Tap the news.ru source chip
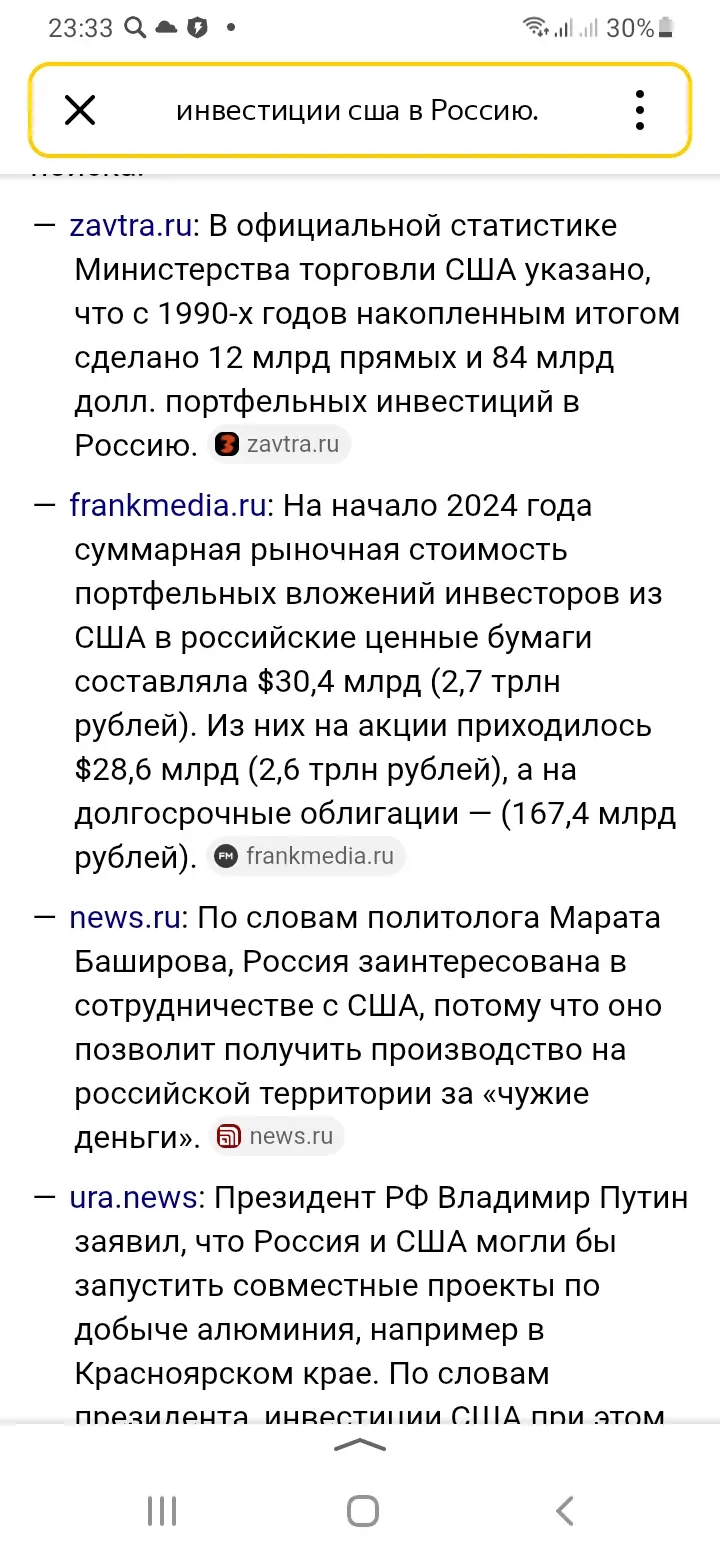Viewport: 720px width, 1560px height. 276,1136
